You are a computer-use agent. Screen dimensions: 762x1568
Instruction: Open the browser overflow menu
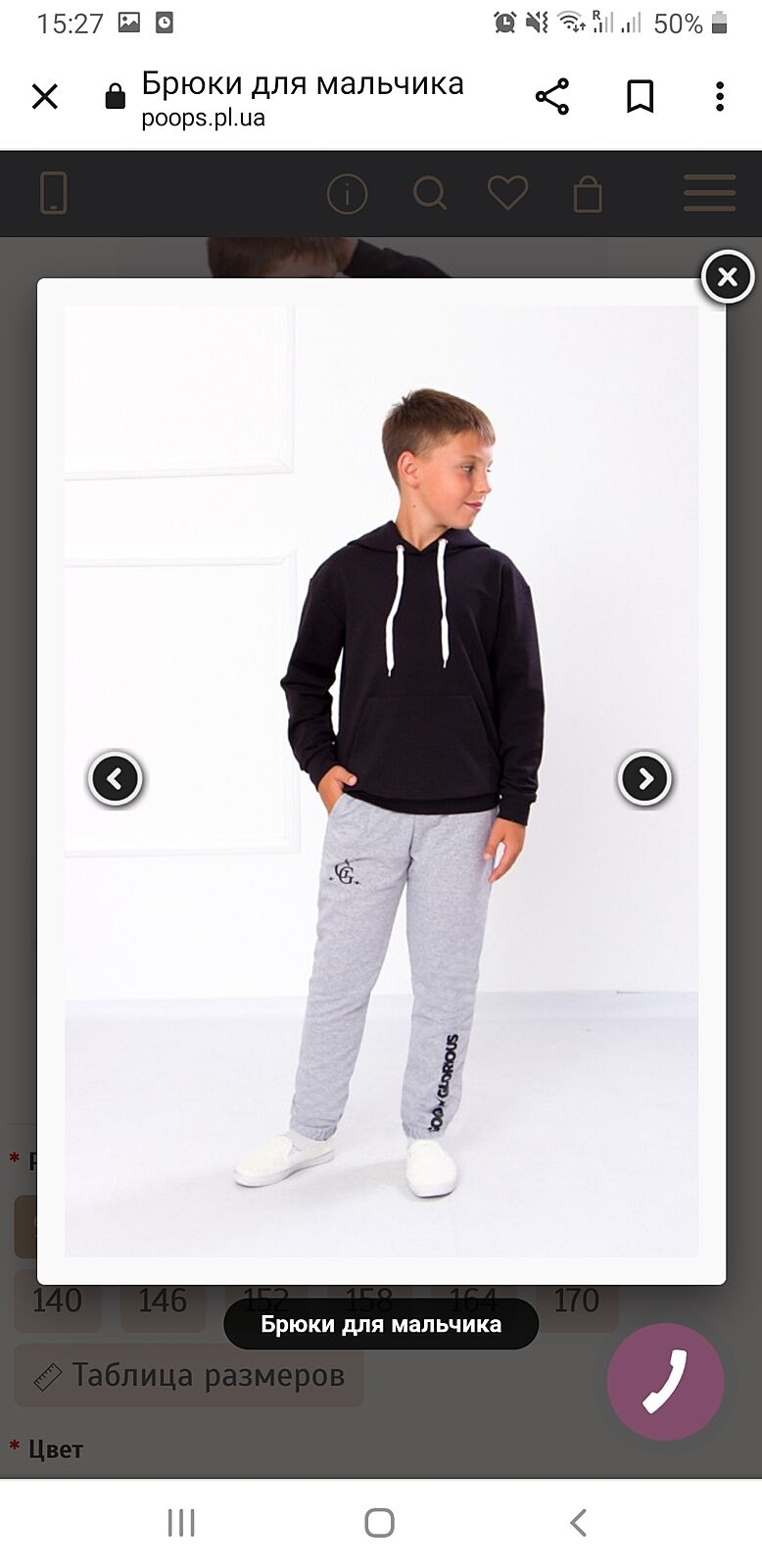[x=720, y=97]
